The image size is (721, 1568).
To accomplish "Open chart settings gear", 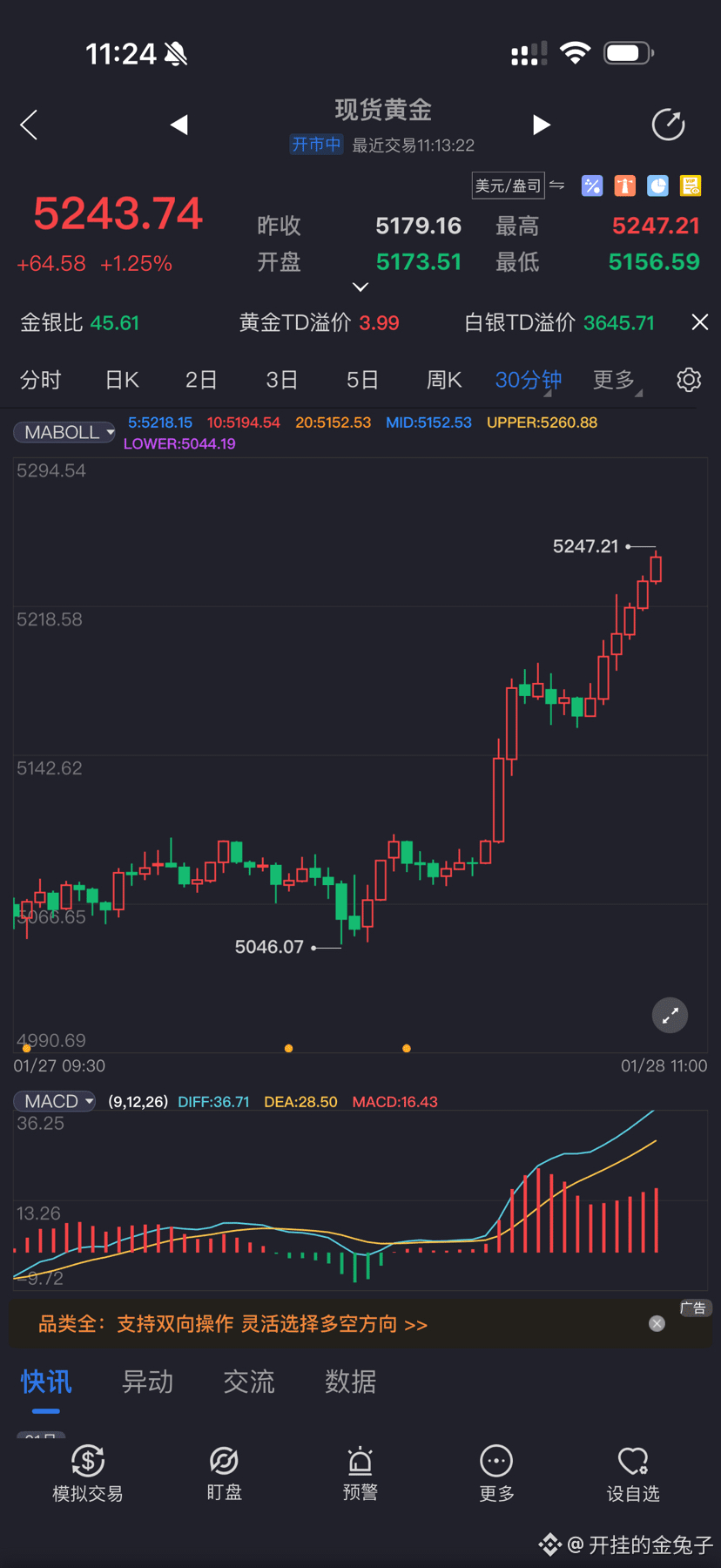I will (689, 380).
